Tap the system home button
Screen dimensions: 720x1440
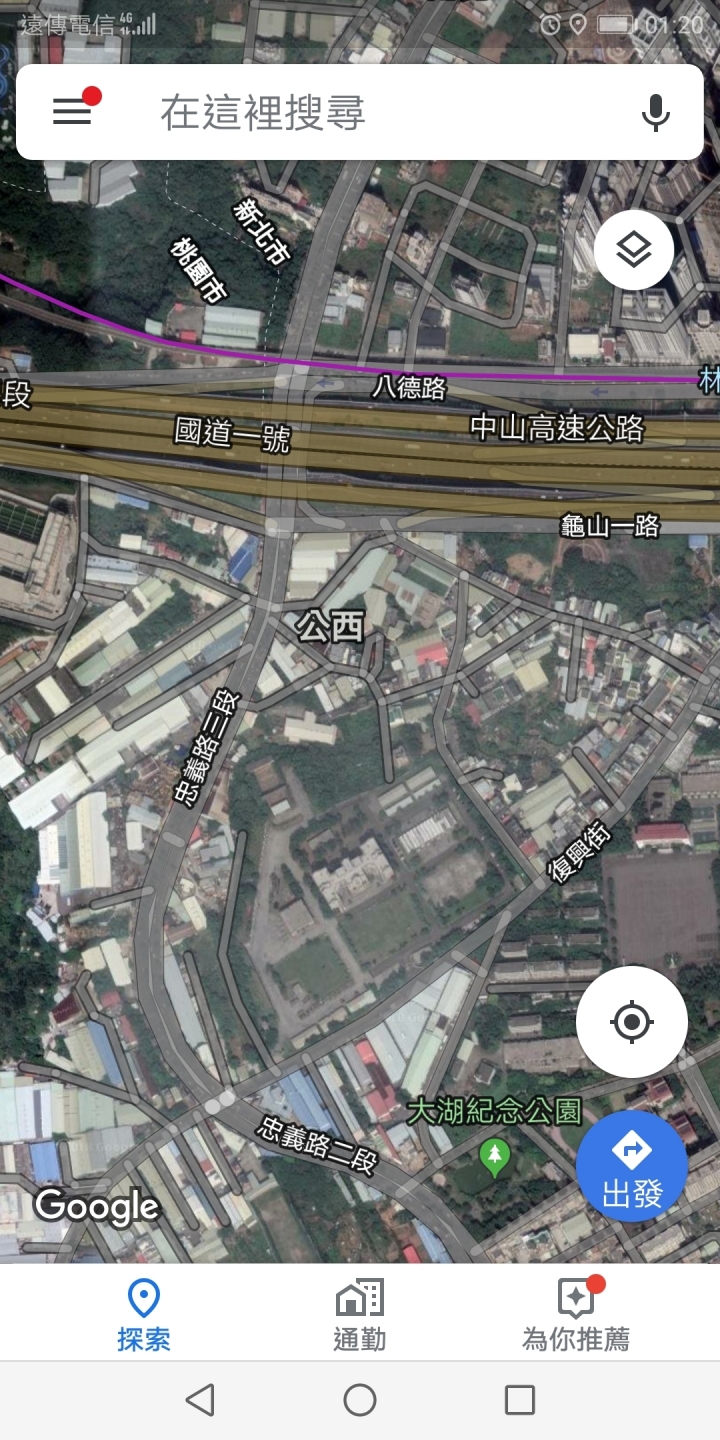pyautogui.click(x=360, y=1400)
